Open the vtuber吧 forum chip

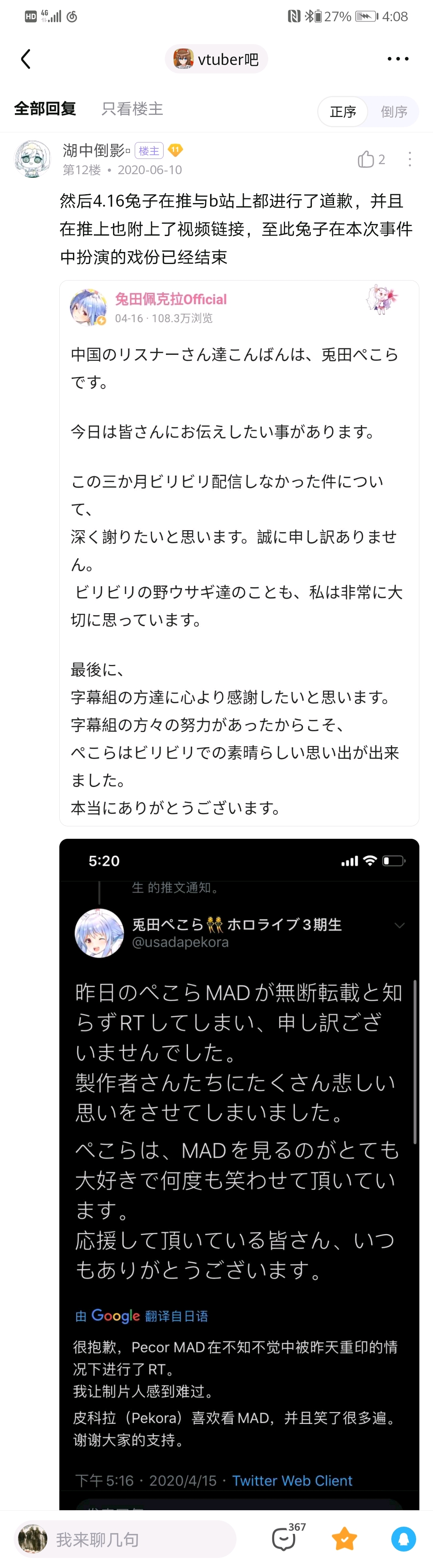click(216, 59)
